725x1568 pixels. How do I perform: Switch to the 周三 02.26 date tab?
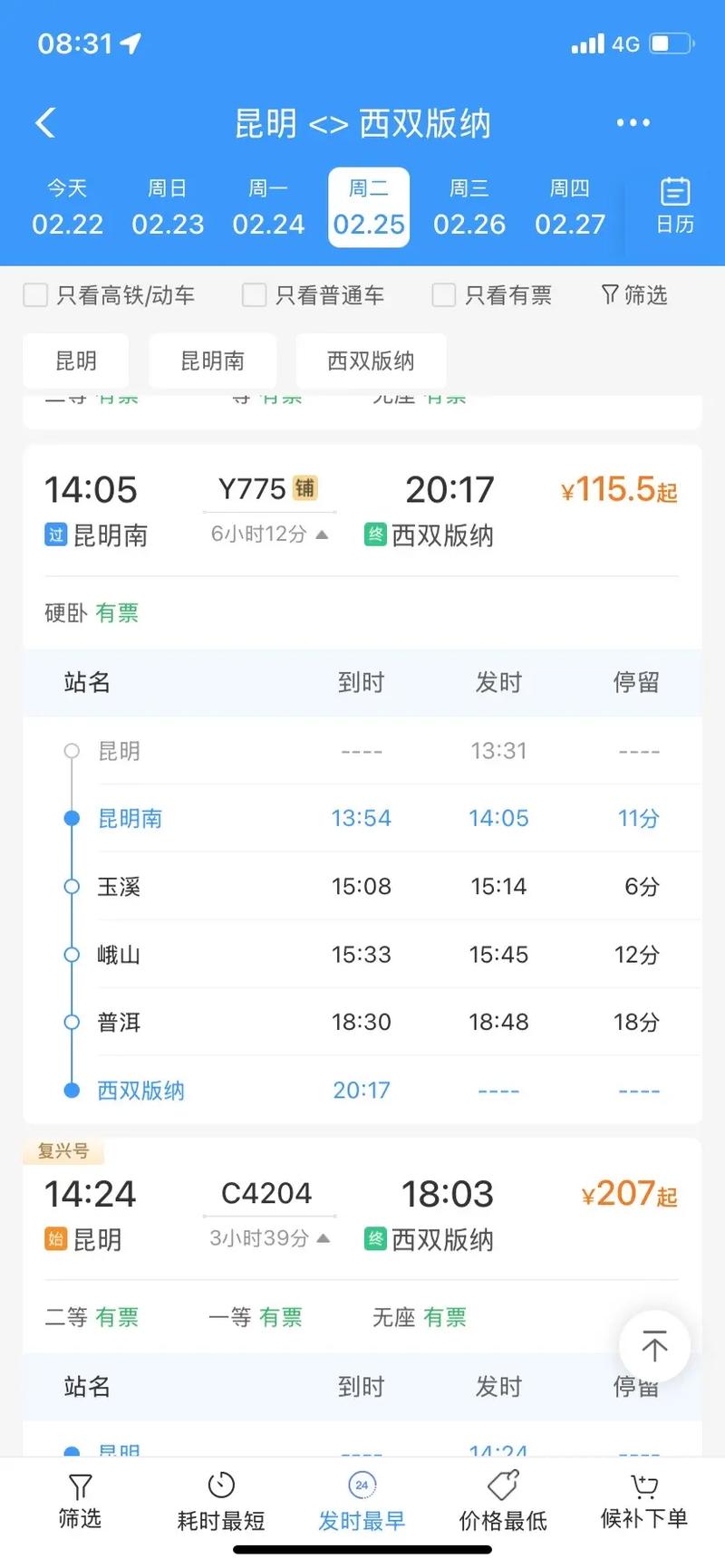[469, 207]
